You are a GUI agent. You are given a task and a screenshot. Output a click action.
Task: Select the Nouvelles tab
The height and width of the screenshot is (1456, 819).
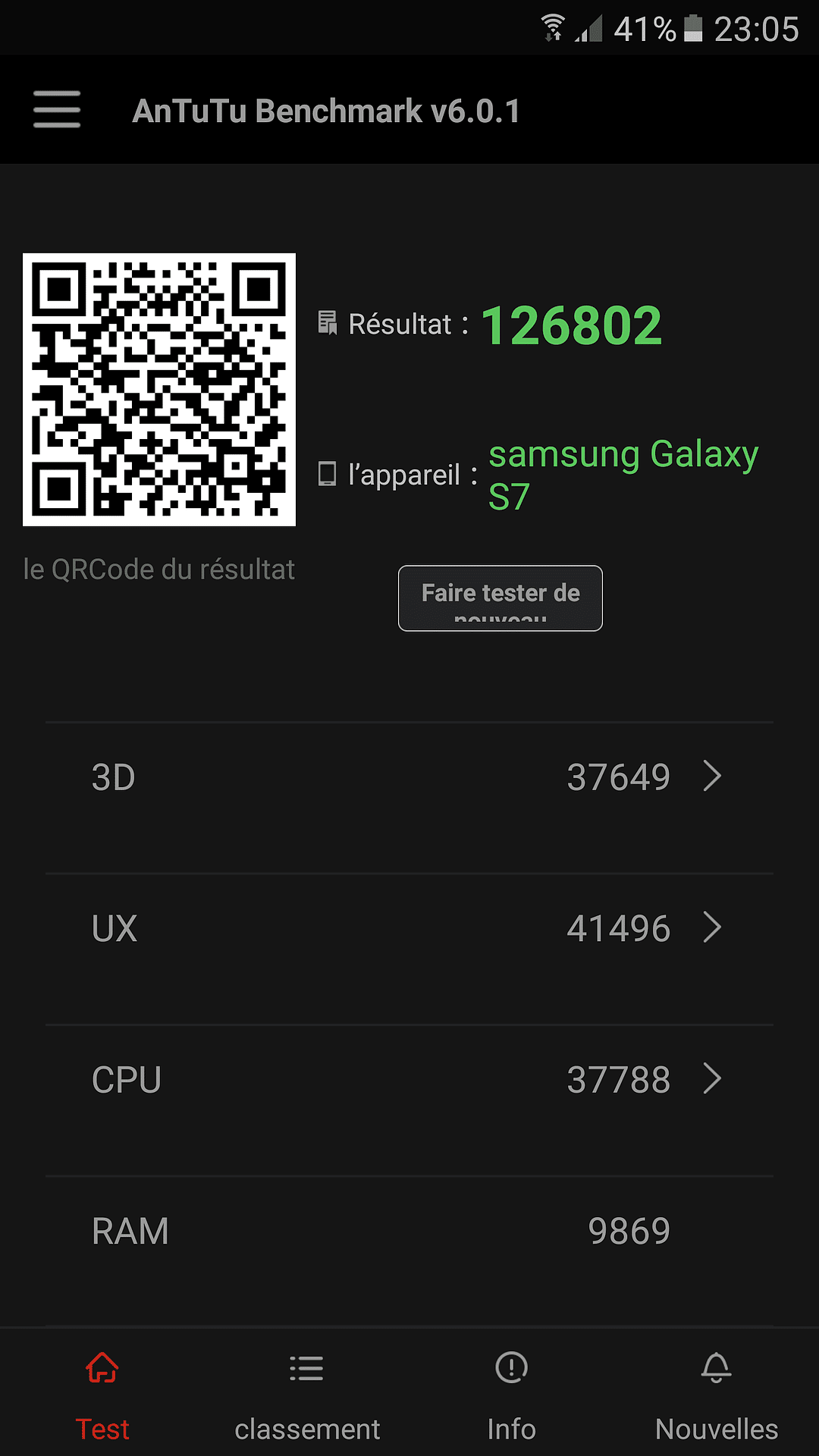717,1395
